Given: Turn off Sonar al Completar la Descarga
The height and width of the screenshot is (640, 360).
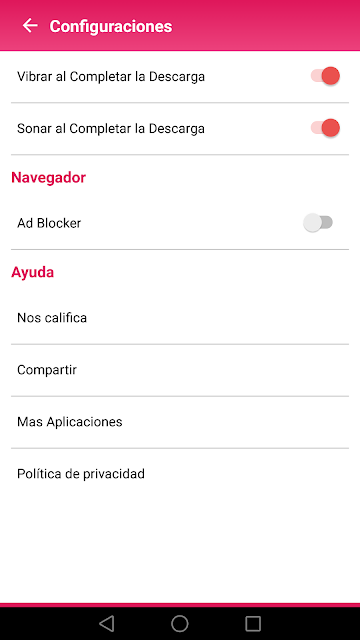Looking at the screenshot, I should (x=325, y=128).
